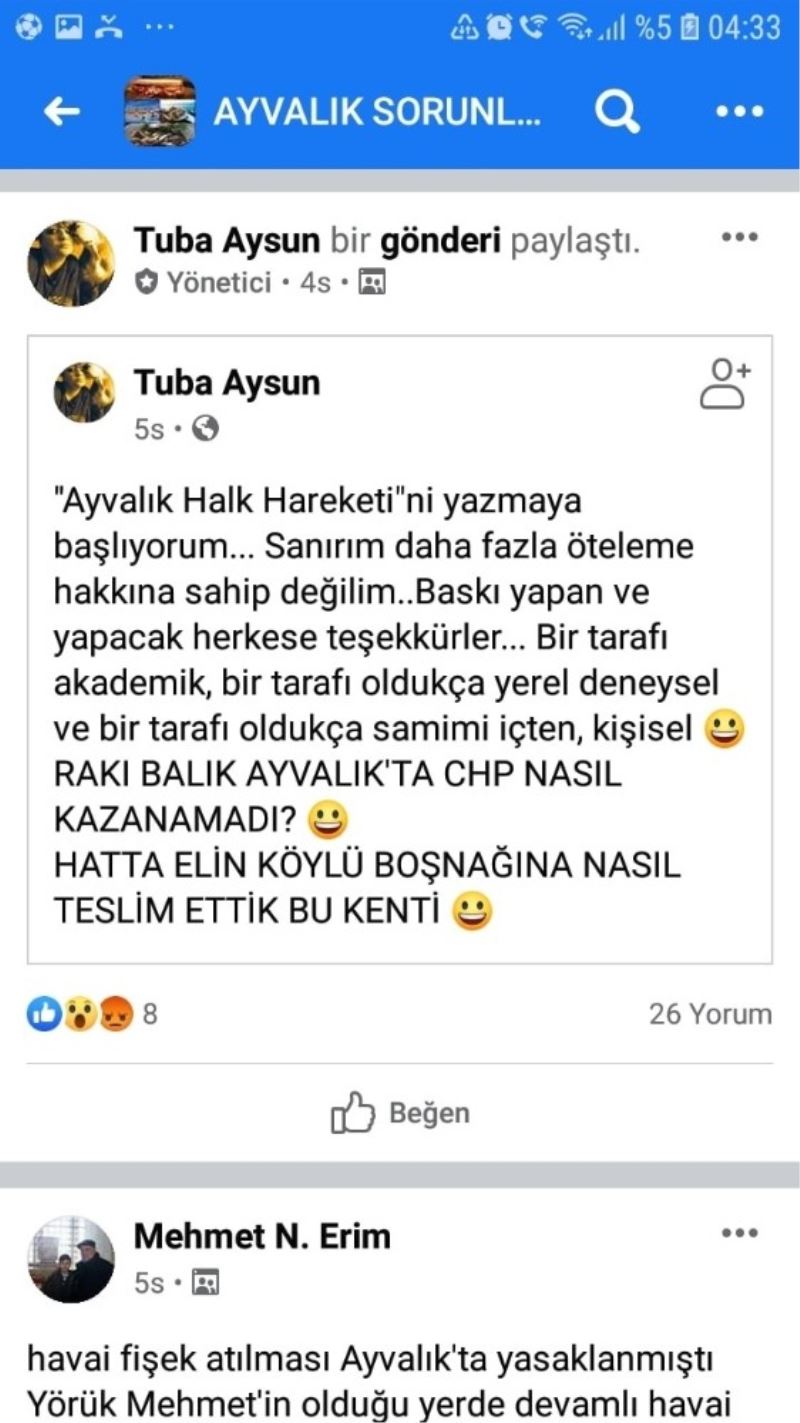Open options menu on Tuba Aysun's post

pyautogui.click(x=740, y=237)
